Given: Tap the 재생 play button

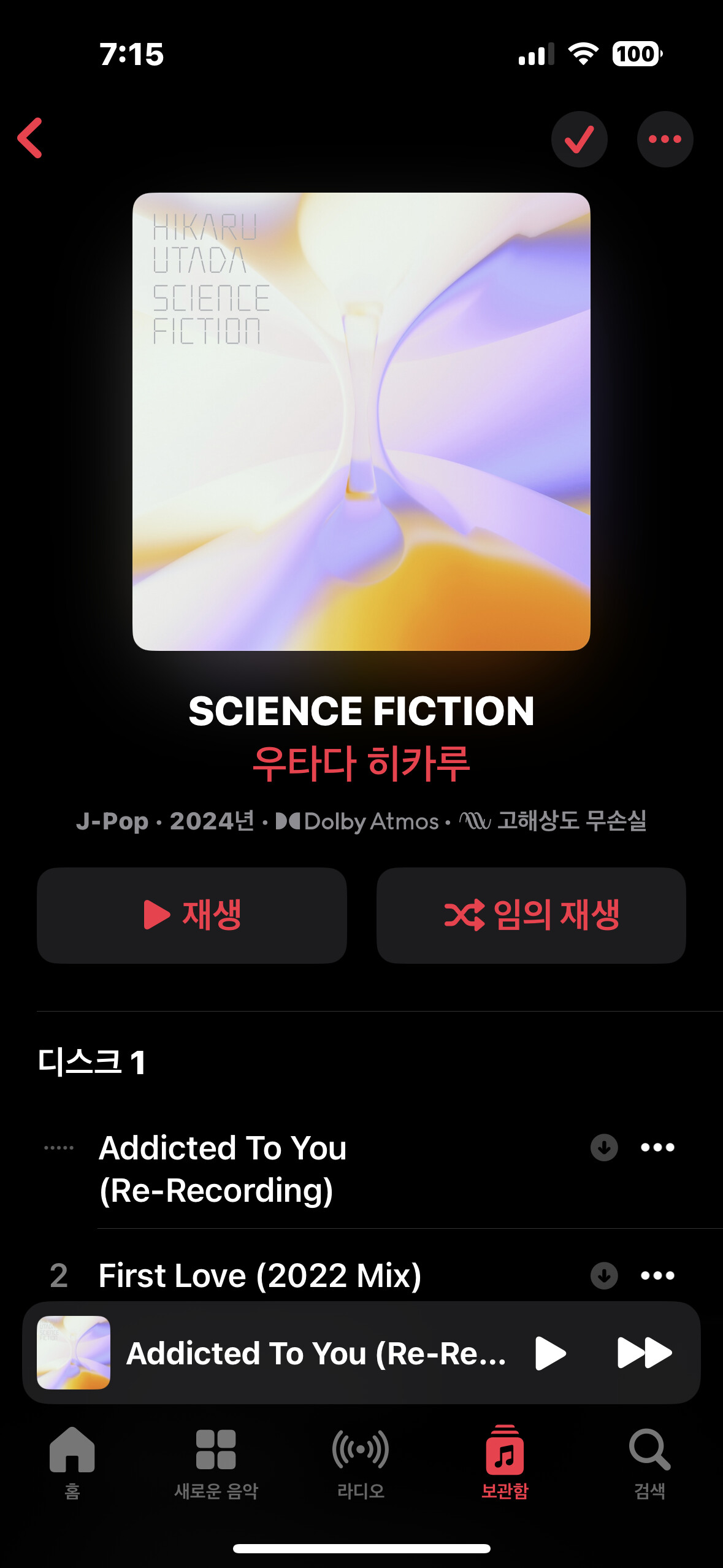Looking at the screenshot, I should coord(192,915).
